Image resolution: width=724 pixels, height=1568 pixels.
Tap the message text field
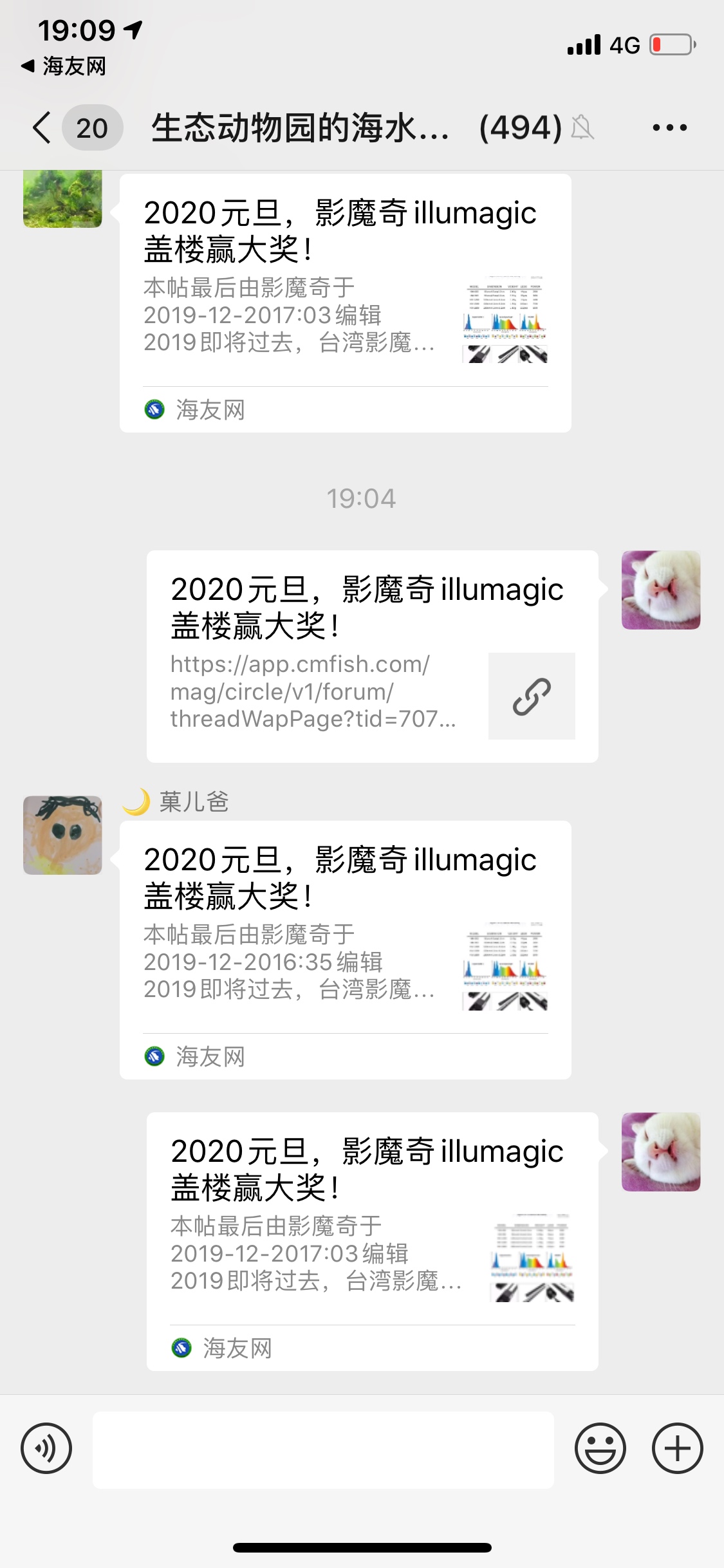(323, 1450)
